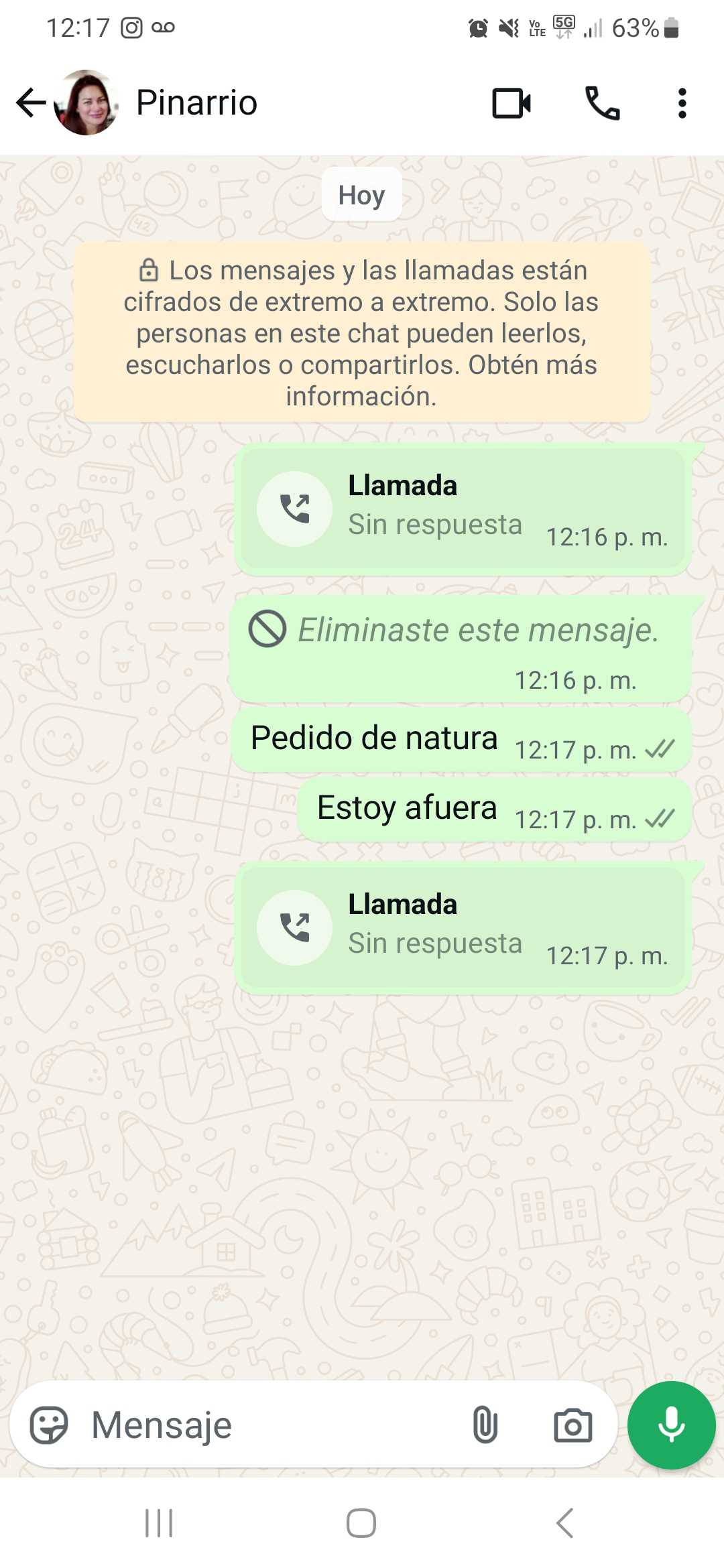Open the recent apps overview
Image resolution: width=724 pixels, height=1568 pixels.
159,1523
